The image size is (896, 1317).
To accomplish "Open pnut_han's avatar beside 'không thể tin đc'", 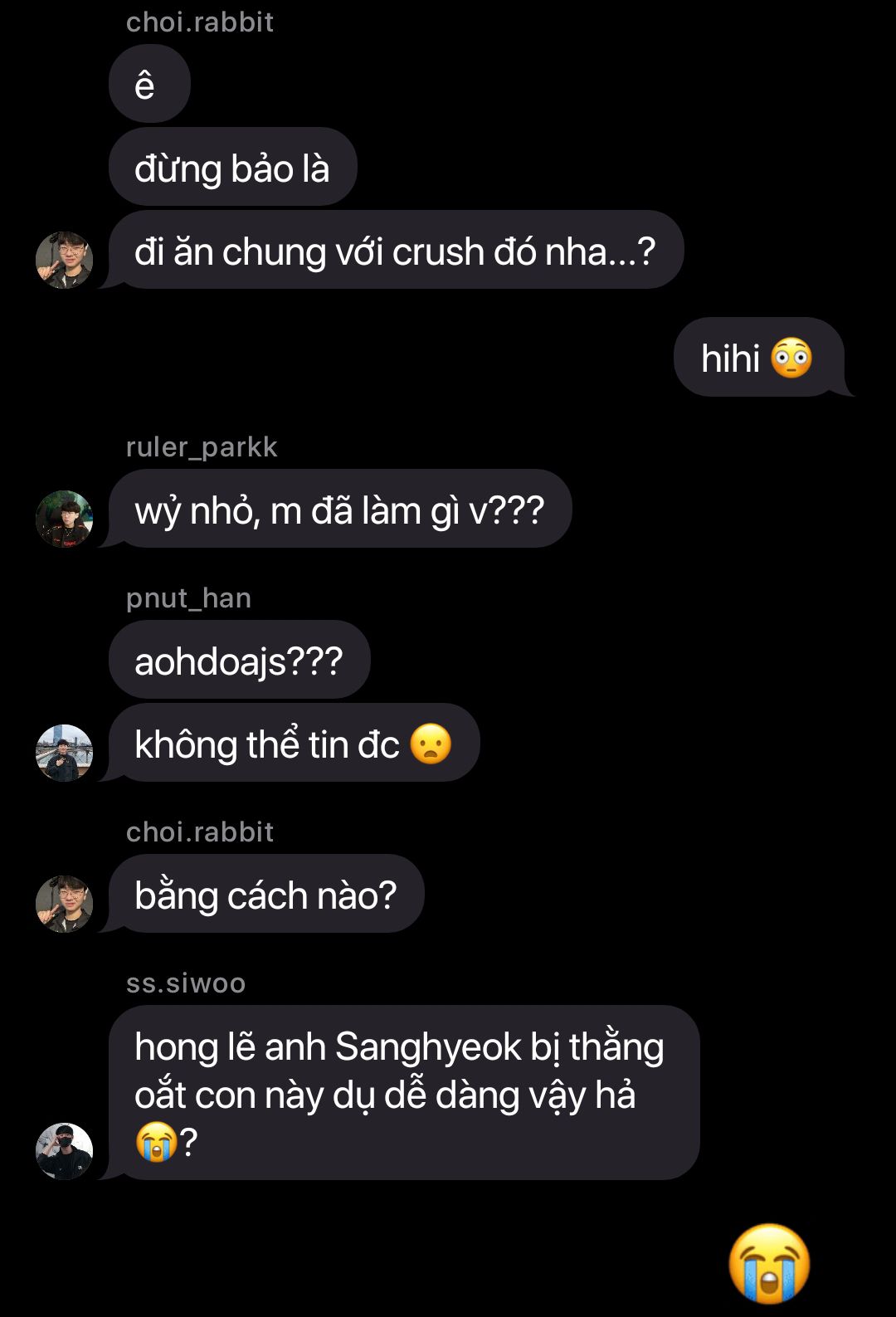I will pos(64,753).
